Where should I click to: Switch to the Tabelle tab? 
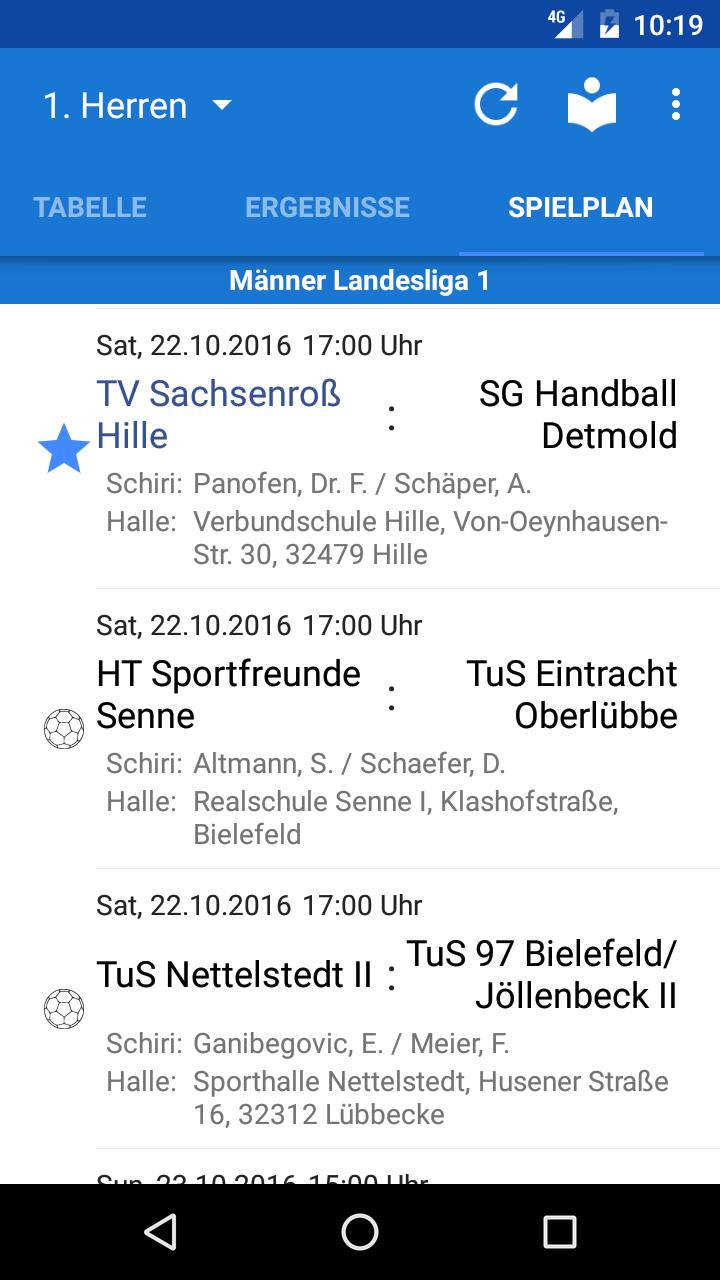tap(90, 207)
